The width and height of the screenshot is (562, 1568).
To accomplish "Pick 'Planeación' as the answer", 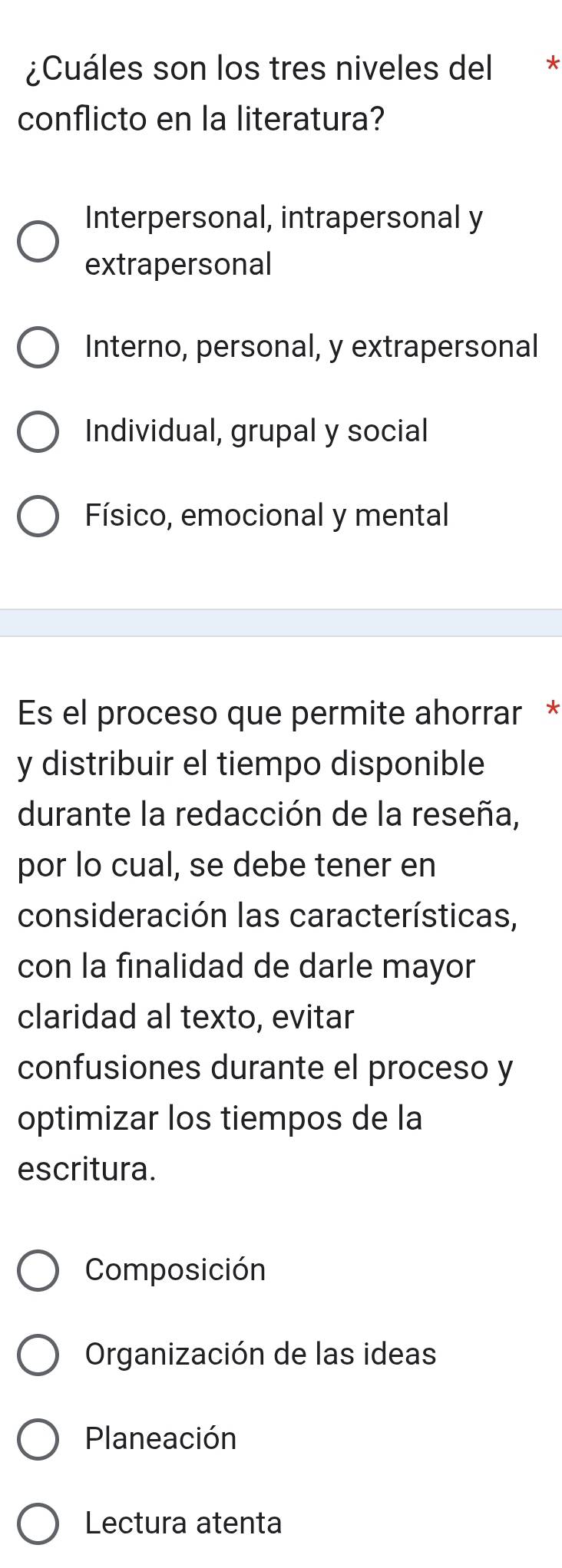I will (x=37, y=1440).
